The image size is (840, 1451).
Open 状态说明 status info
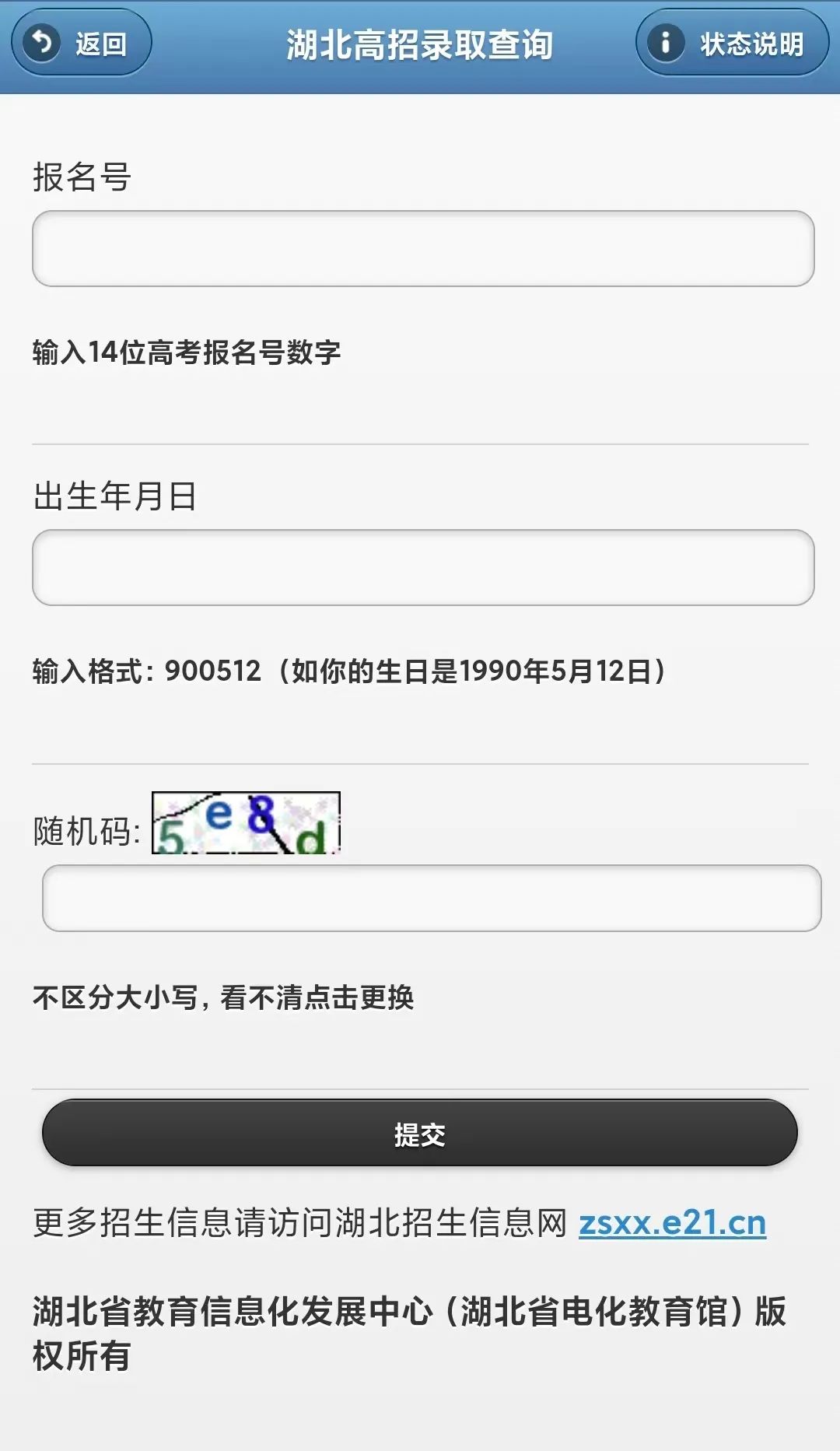733,43
